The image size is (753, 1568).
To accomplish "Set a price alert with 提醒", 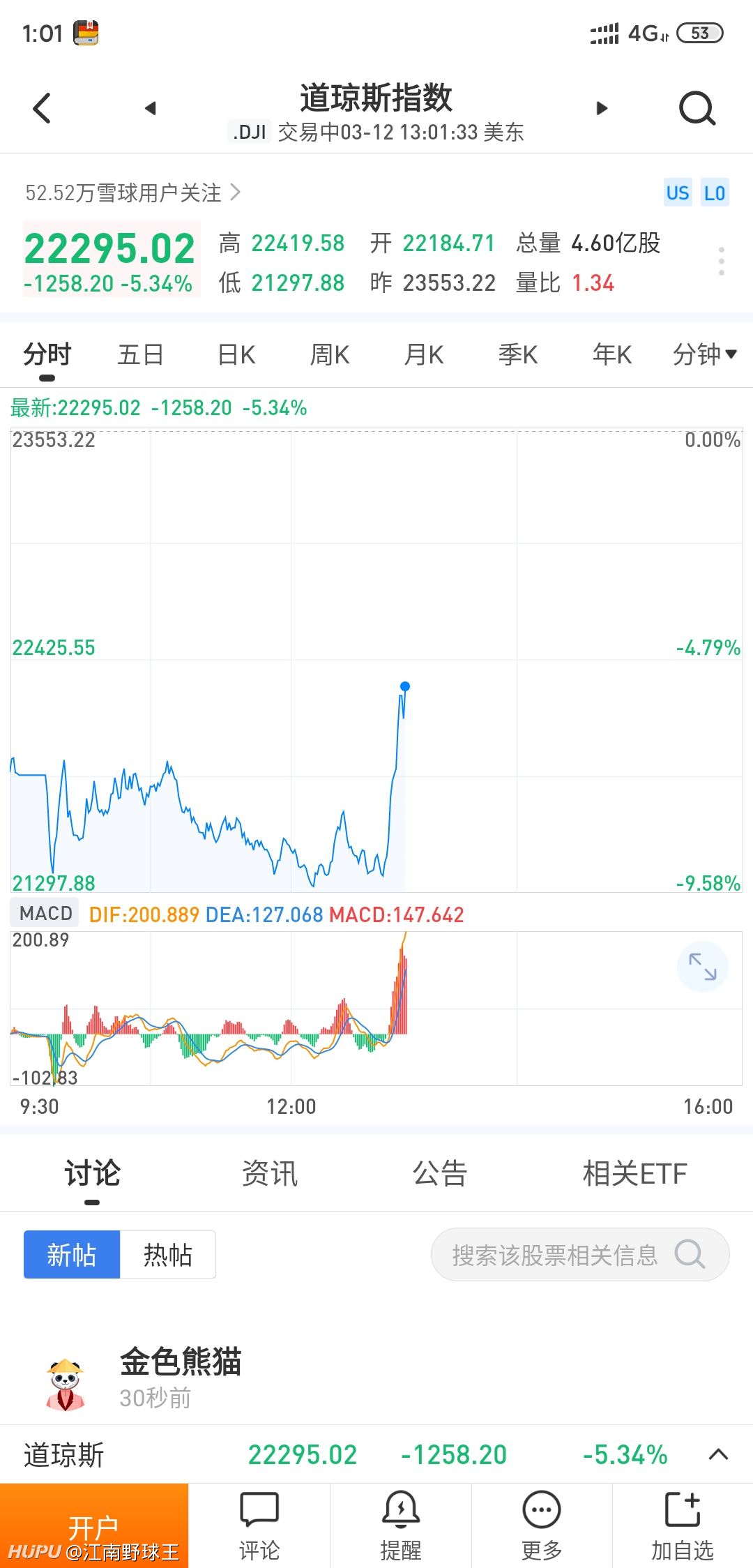I will click(x=401, y=1525).
